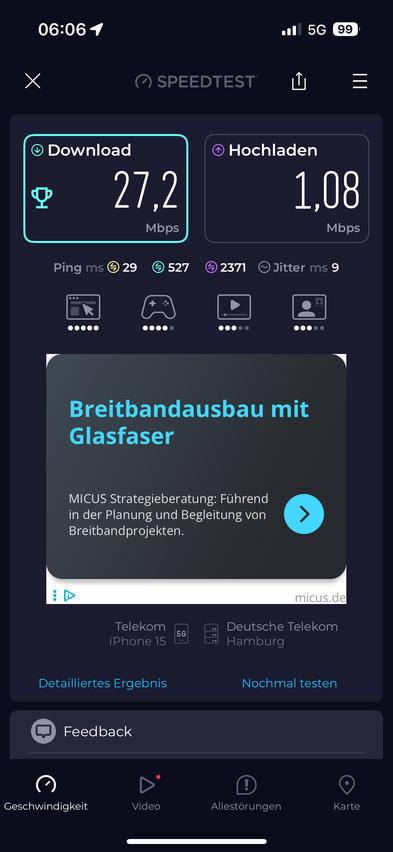
Task: Go to the Allestörungen tab
Action: coord(246,793)
